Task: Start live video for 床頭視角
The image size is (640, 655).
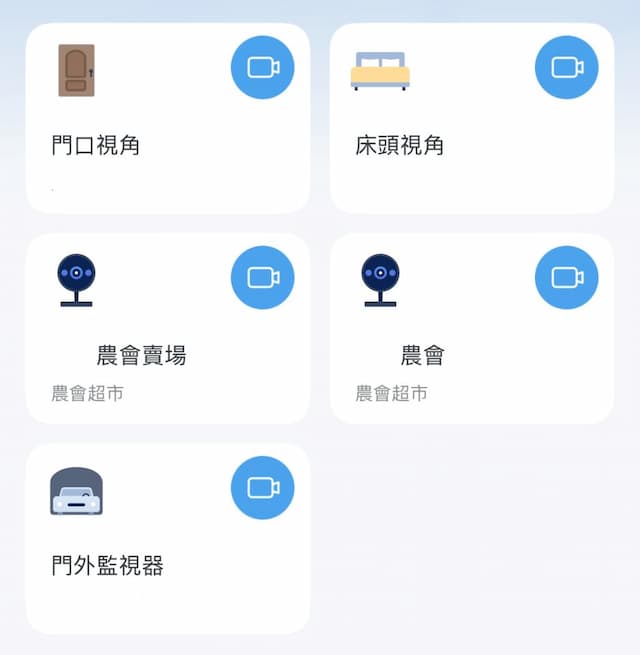Action: tap(567, 67)
